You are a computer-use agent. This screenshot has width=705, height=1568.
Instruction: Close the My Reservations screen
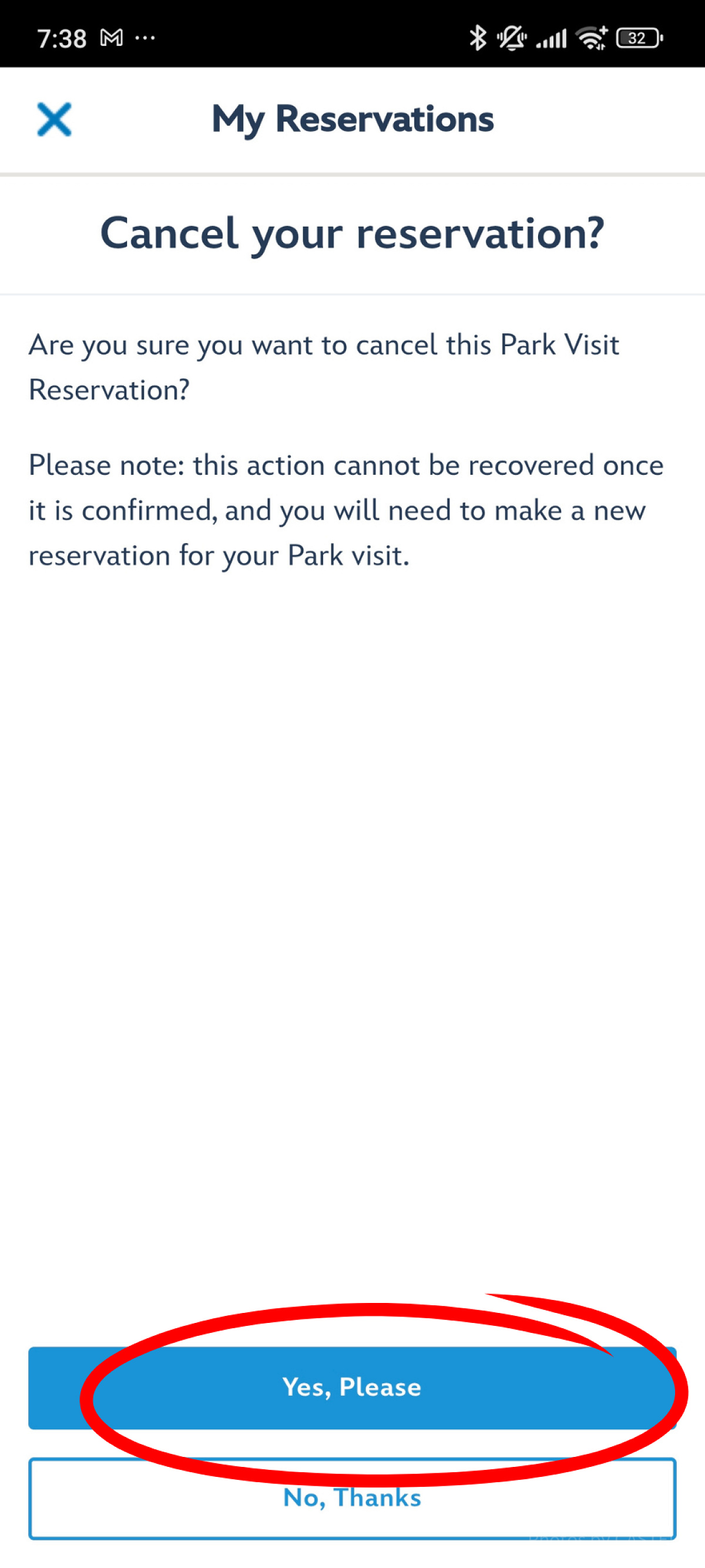pos(54,119)
